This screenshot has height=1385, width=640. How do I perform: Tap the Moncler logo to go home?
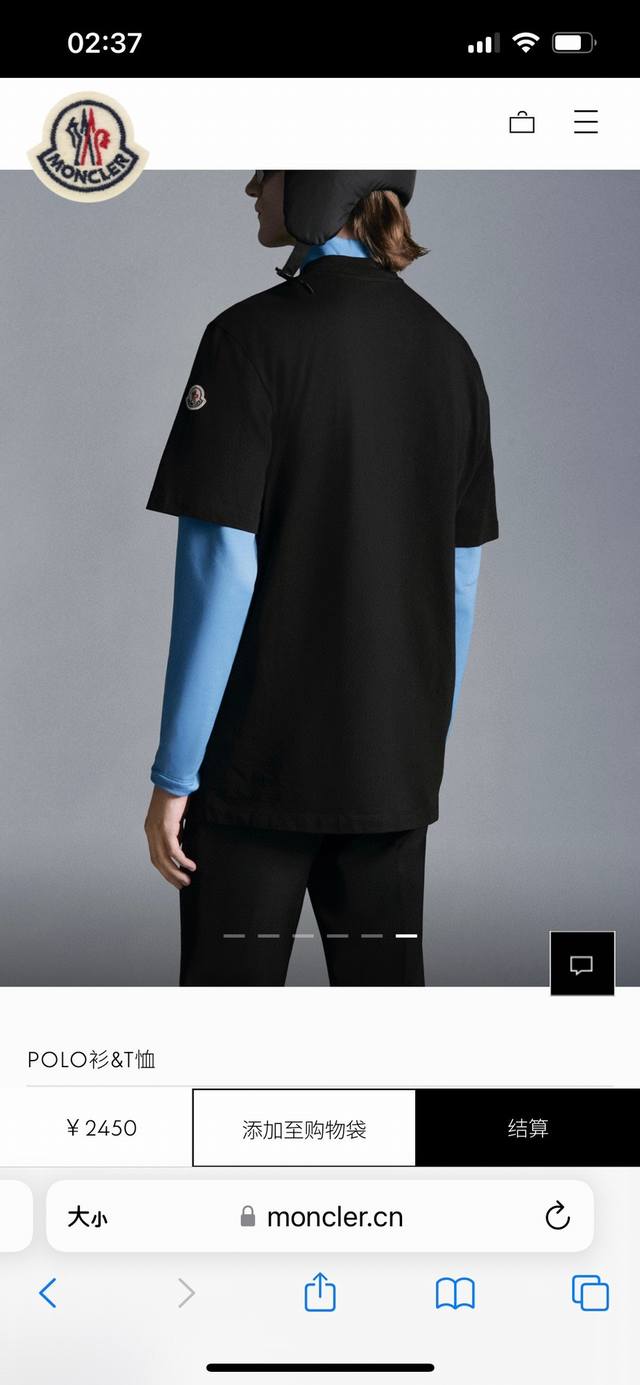[88, 146]
